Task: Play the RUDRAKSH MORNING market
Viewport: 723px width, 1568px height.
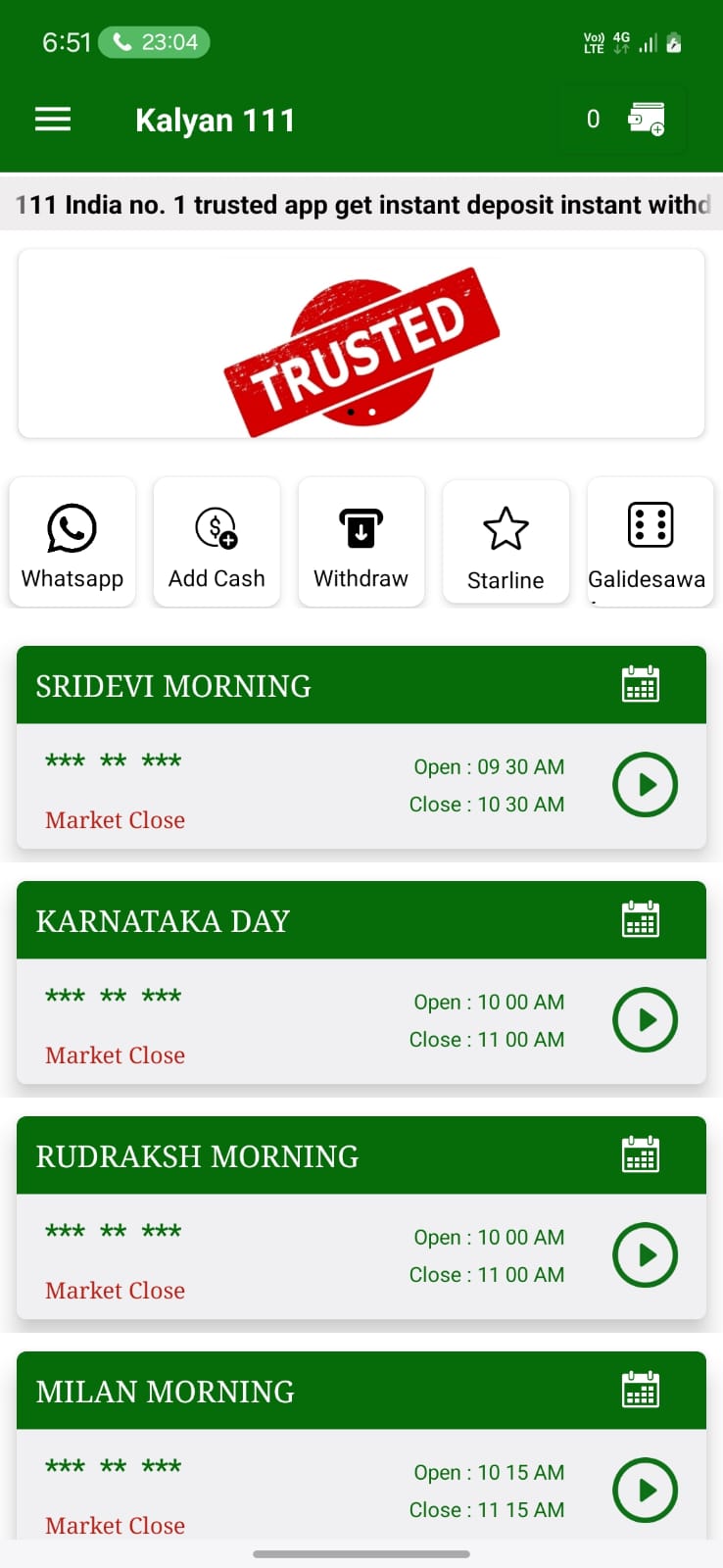Action: [645, 1255]
